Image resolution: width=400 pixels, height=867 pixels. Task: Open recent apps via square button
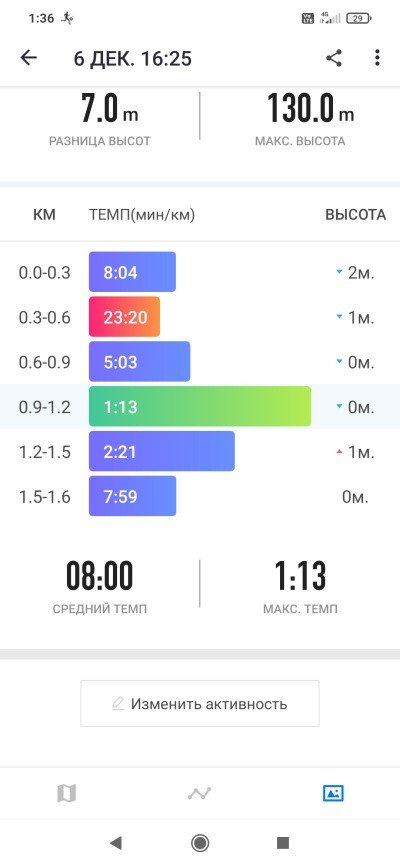(283, 843)
